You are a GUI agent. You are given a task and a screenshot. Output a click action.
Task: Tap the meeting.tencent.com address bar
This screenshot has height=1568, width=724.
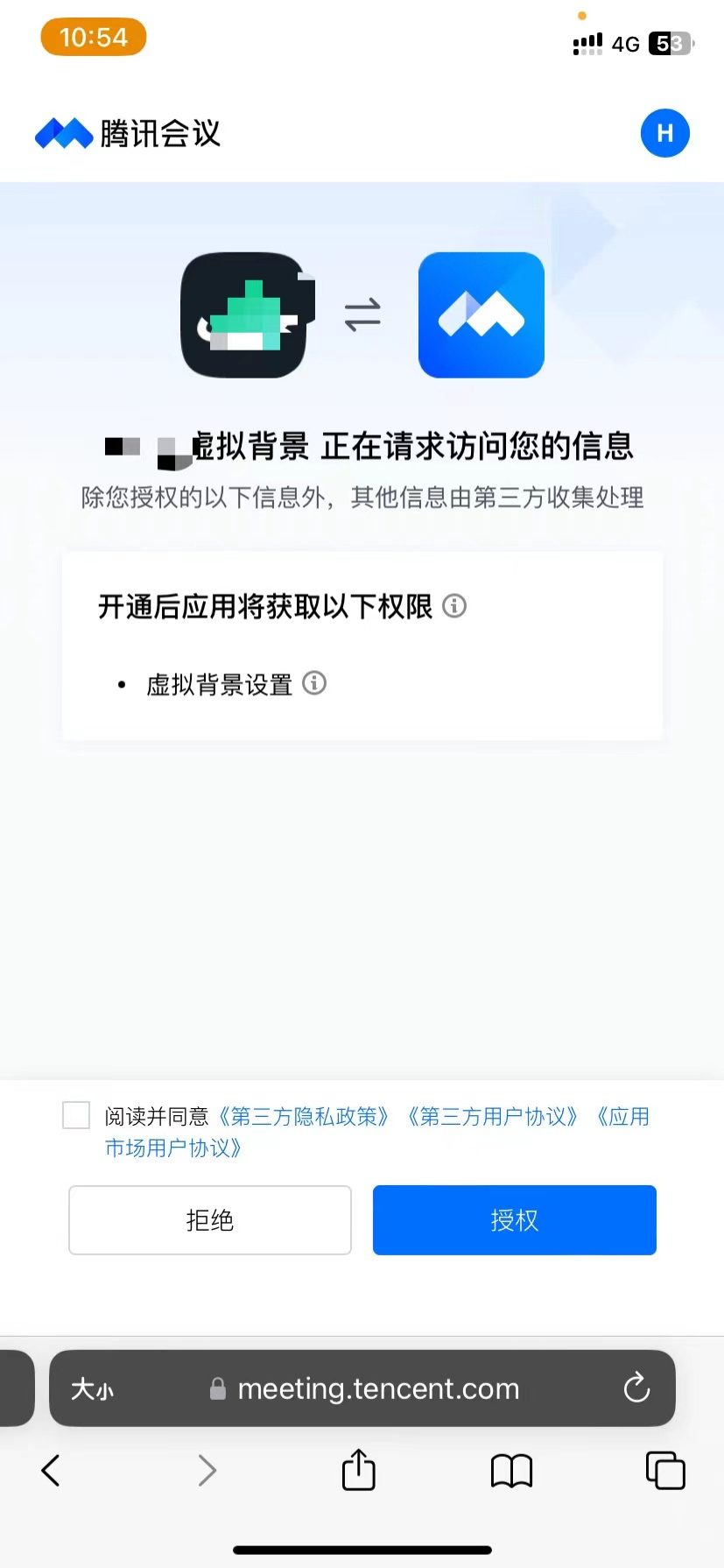pos(362,1388)
